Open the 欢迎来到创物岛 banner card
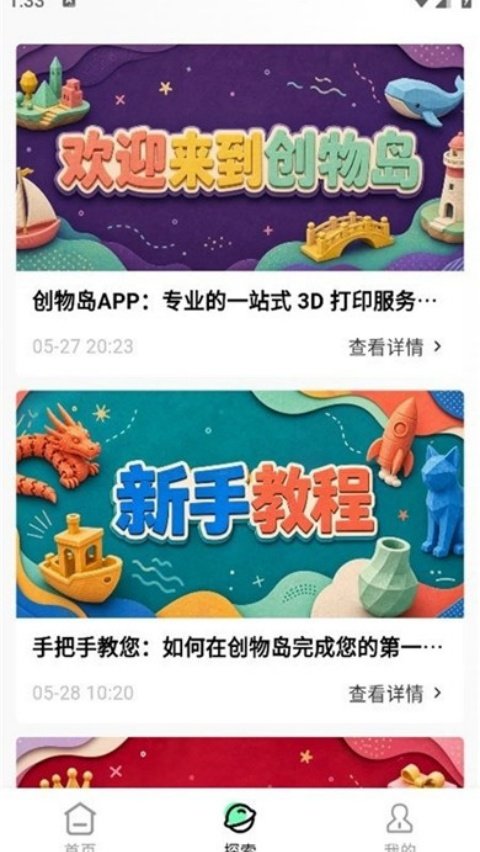This screenshot has width=480, height=852. click(x=240, y=158)
